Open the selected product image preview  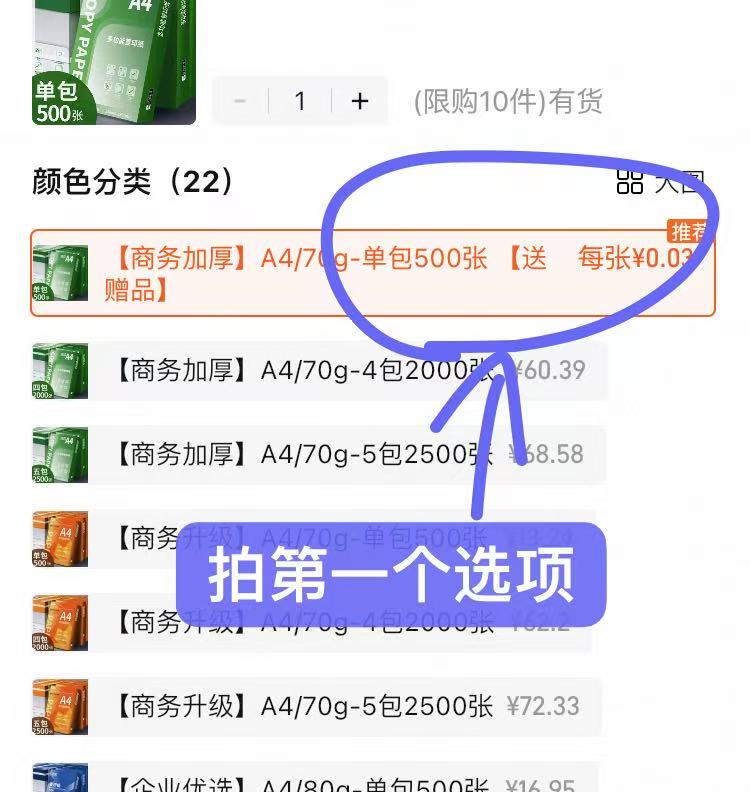114,62
